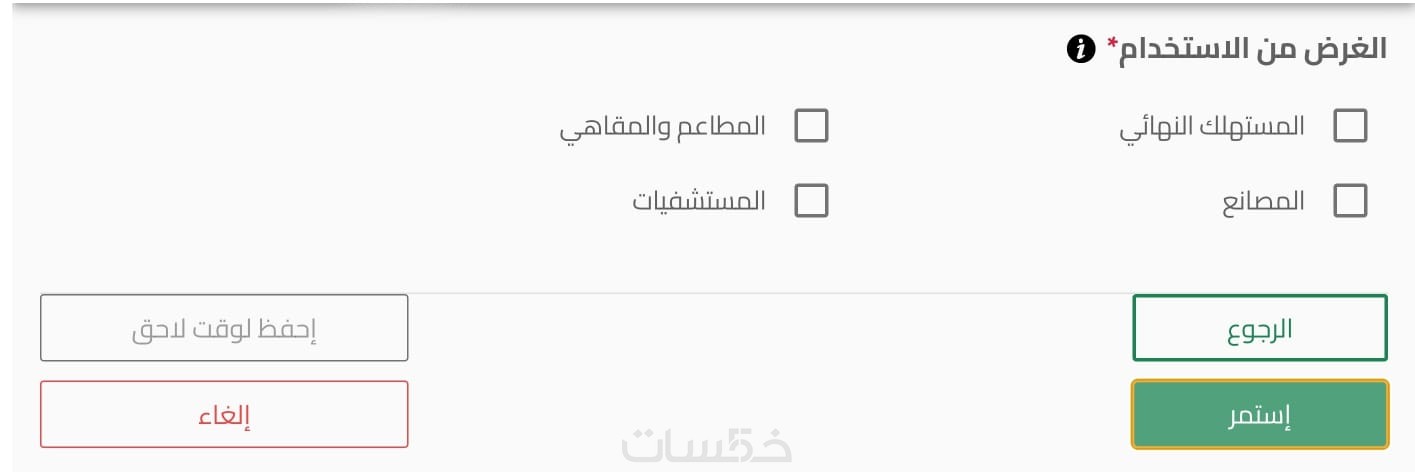The image size is (1415, 472).
Task: Save for later with إحفظ لوقت لاحق
Action: [224, 328]
